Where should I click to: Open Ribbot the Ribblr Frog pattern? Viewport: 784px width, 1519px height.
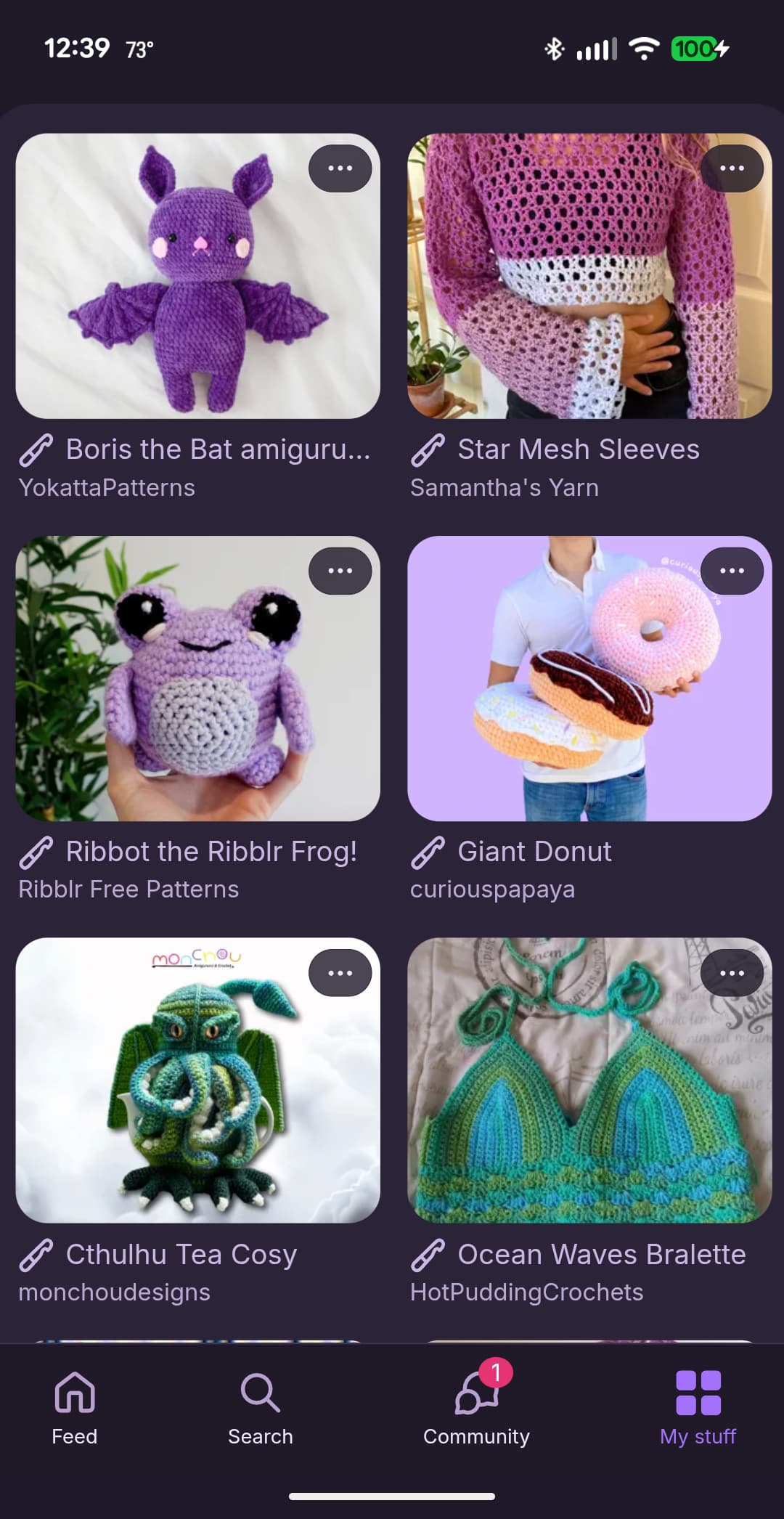pyautogui.click(x=197, y=678)
